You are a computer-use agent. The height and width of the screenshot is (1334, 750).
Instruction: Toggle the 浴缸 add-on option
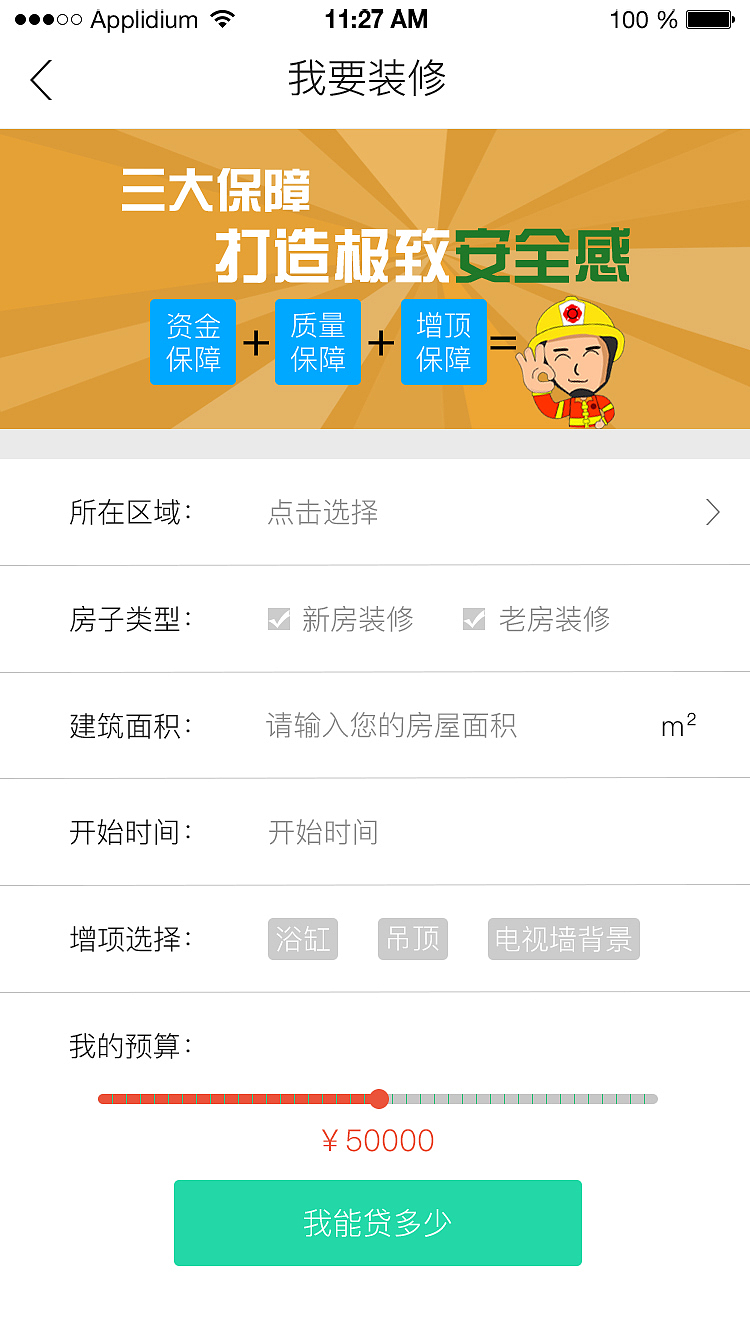(302, 939)
